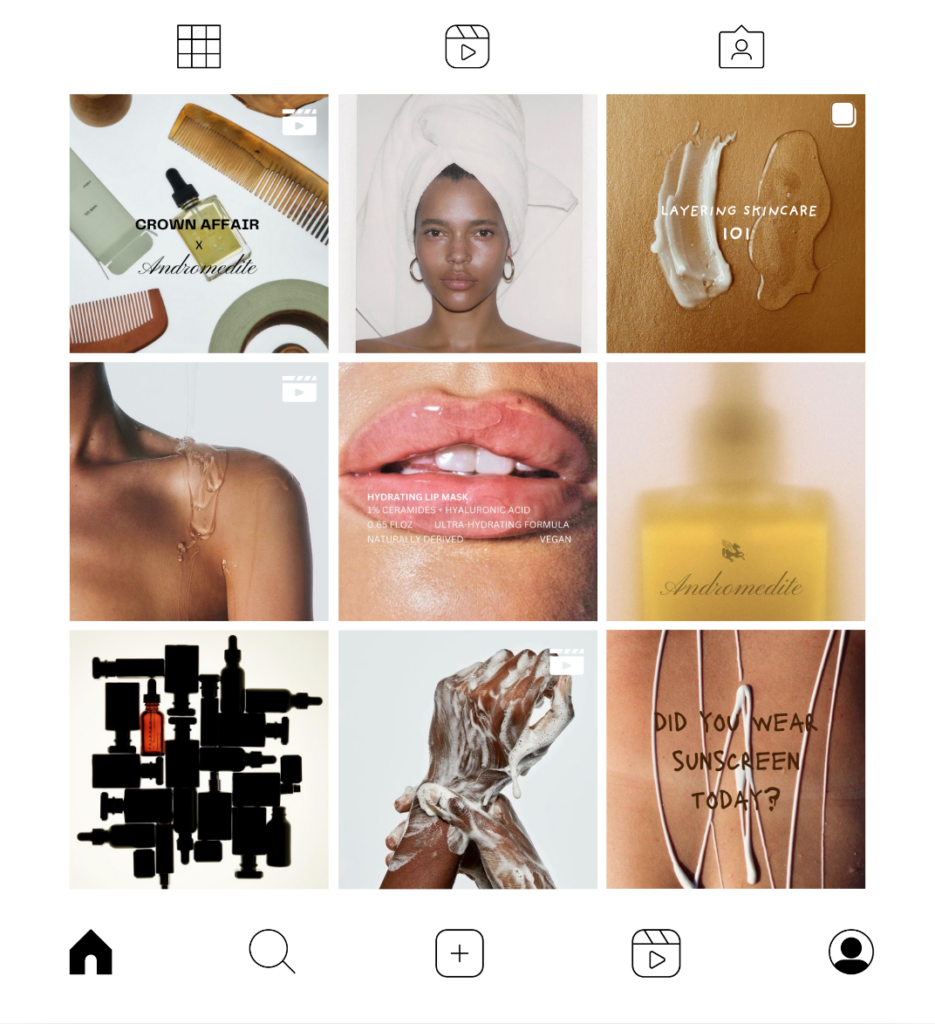Switch to the tagged photos tab
The height and width of the screenshot is (1024, 935).
tap(741, 47)
